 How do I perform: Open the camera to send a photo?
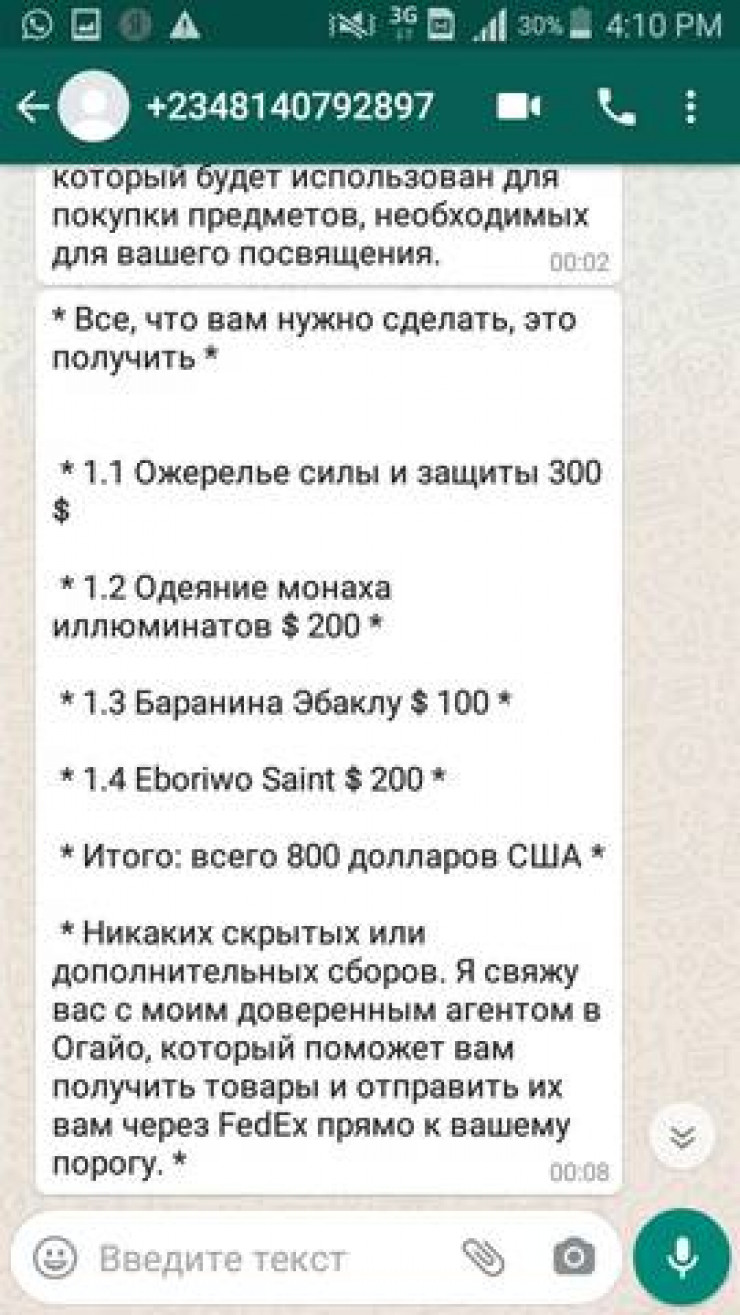[x=573, y=1257]
